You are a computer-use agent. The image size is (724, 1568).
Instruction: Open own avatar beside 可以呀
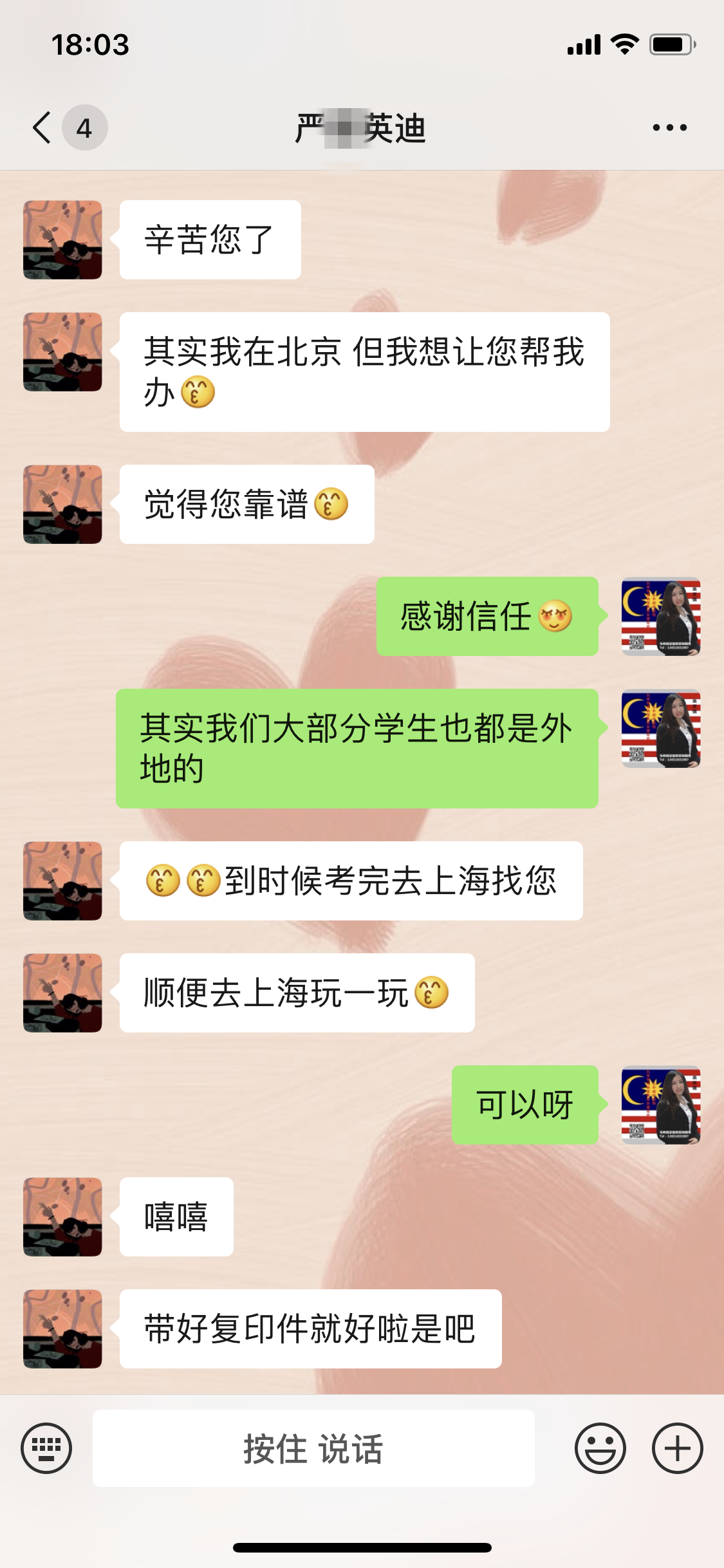661,1105
